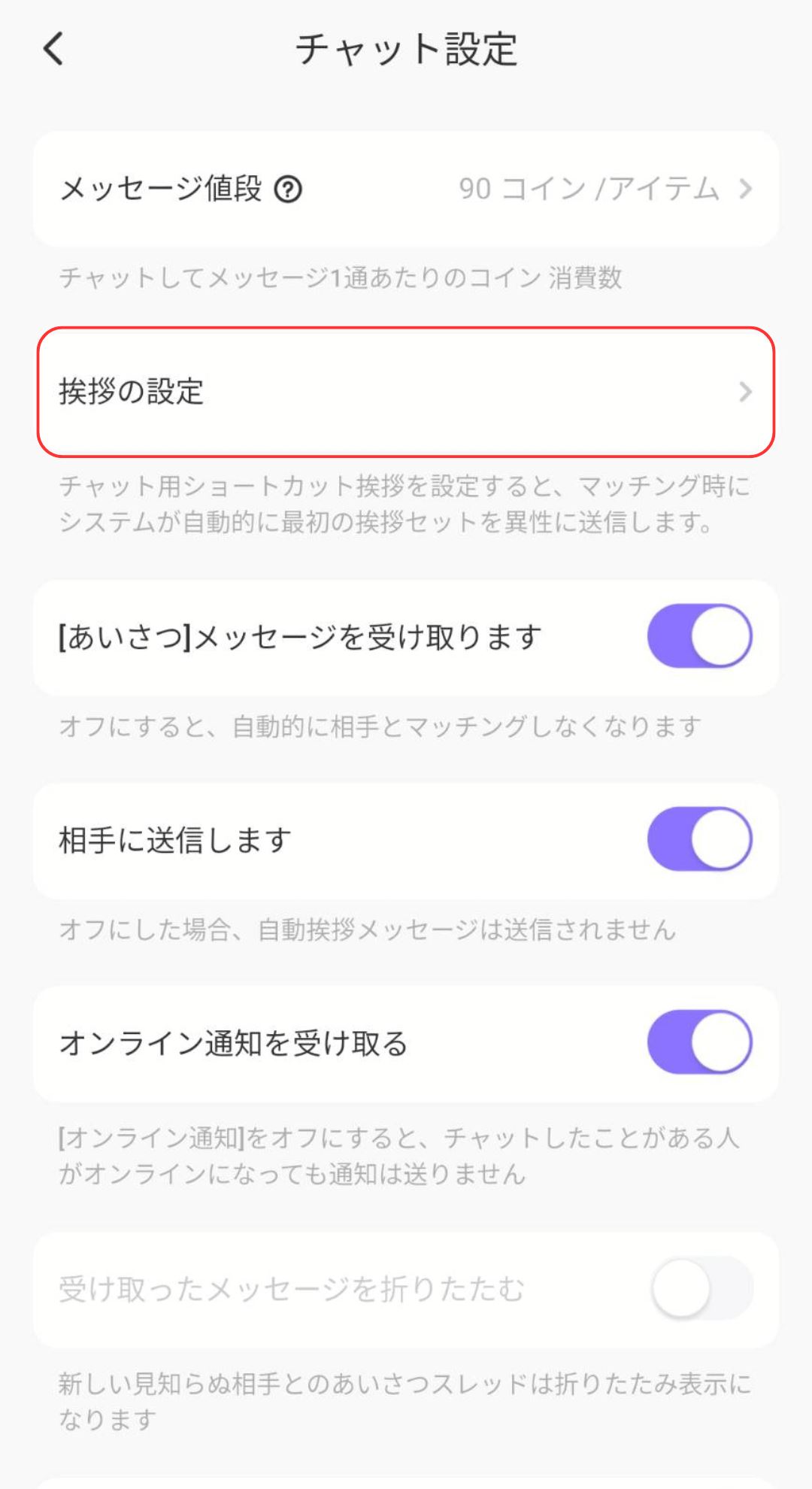
Task: Tap the "90 コイン /アイテム" value
Action: (x=586, y=189)
